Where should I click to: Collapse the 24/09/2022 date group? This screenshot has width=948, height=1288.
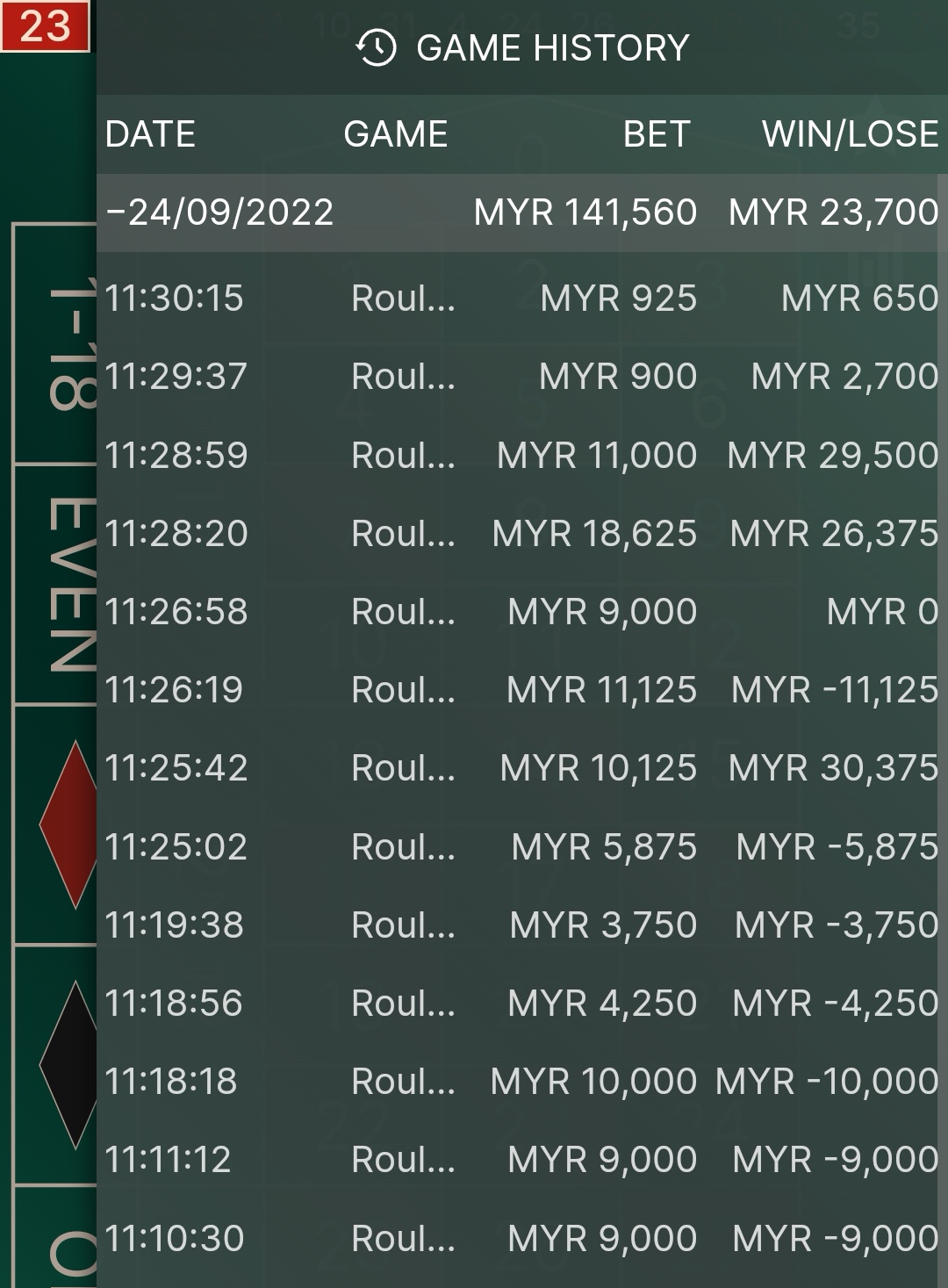219,212
